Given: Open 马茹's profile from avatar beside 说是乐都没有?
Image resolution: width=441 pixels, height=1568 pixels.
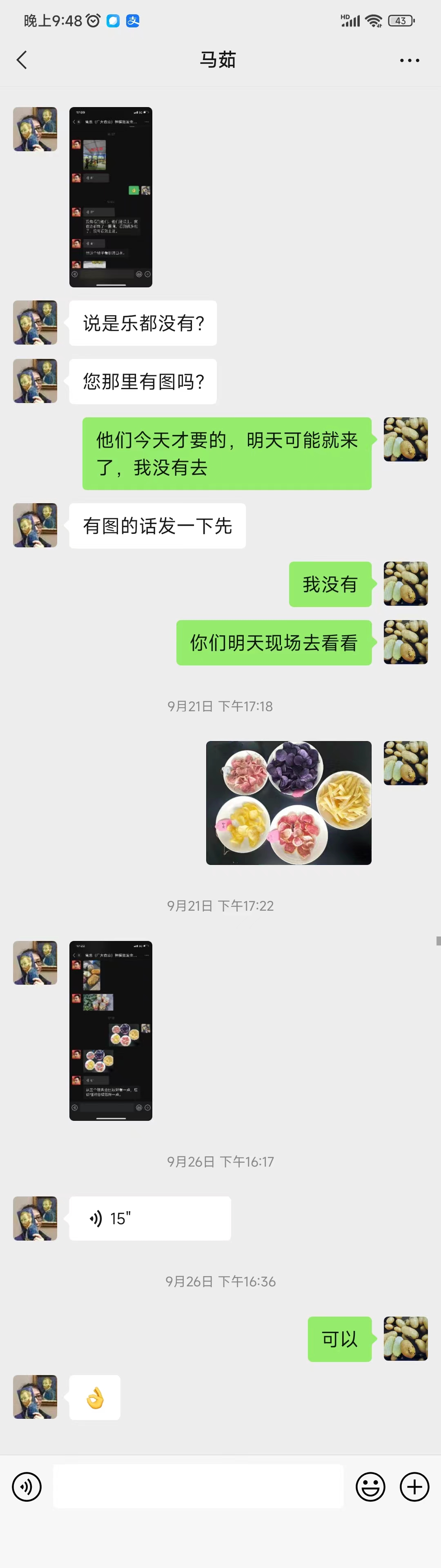Looking at the screenshot, I should coord(35,323).
